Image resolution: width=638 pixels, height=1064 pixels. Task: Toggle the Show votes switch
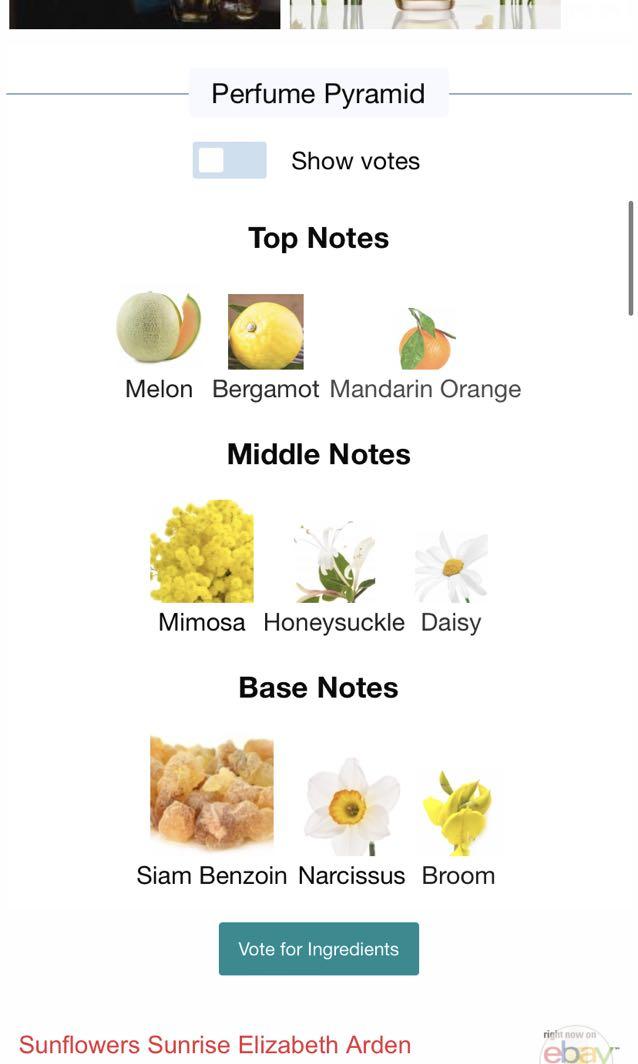click(x=229, y=161)
